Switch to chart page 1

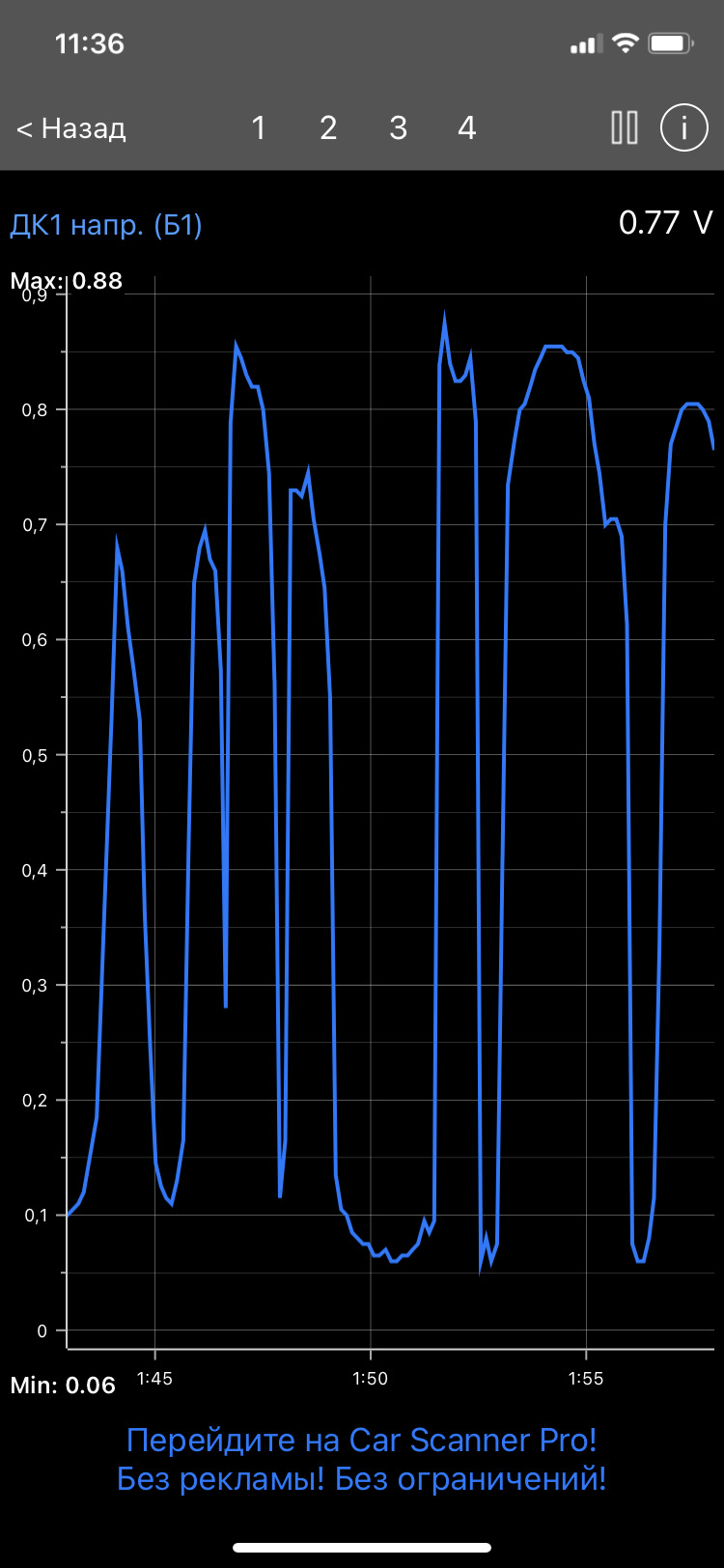tap(259, 128)
